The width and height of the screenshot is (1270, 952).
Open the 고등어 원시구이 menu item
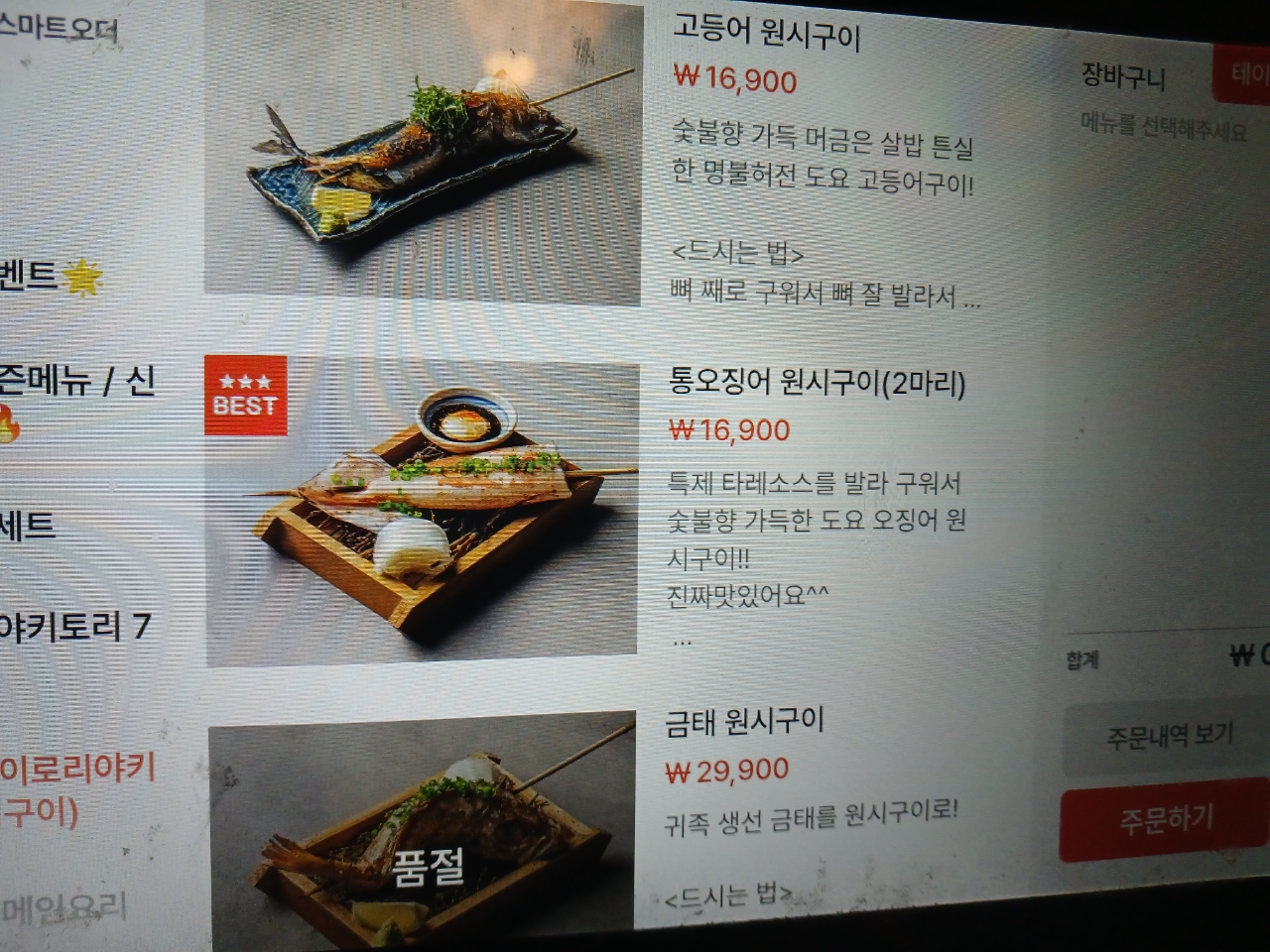click(x=766, y=32)
